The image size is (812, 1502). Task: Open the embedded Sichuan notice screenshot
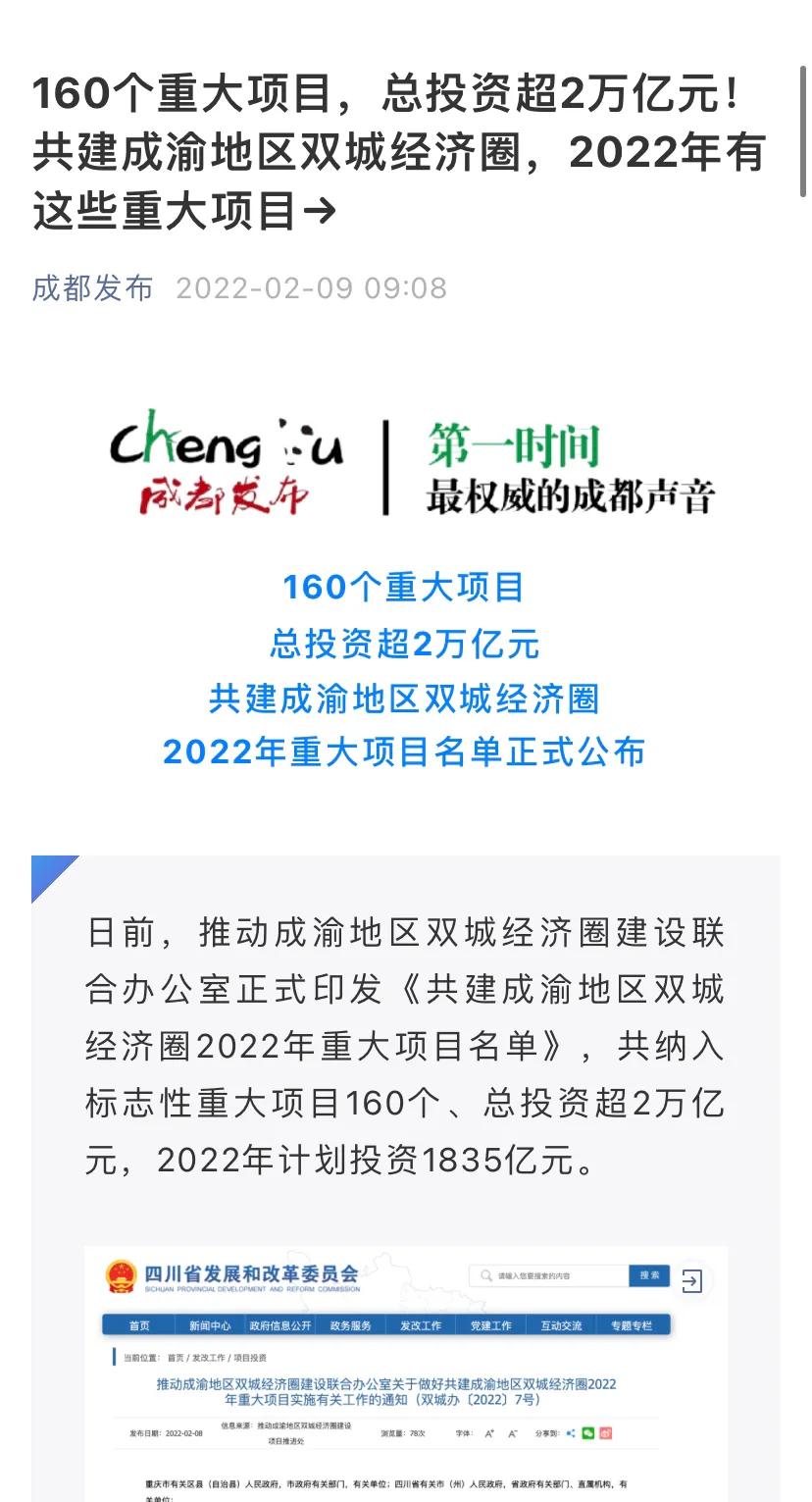click(405, 1373)
